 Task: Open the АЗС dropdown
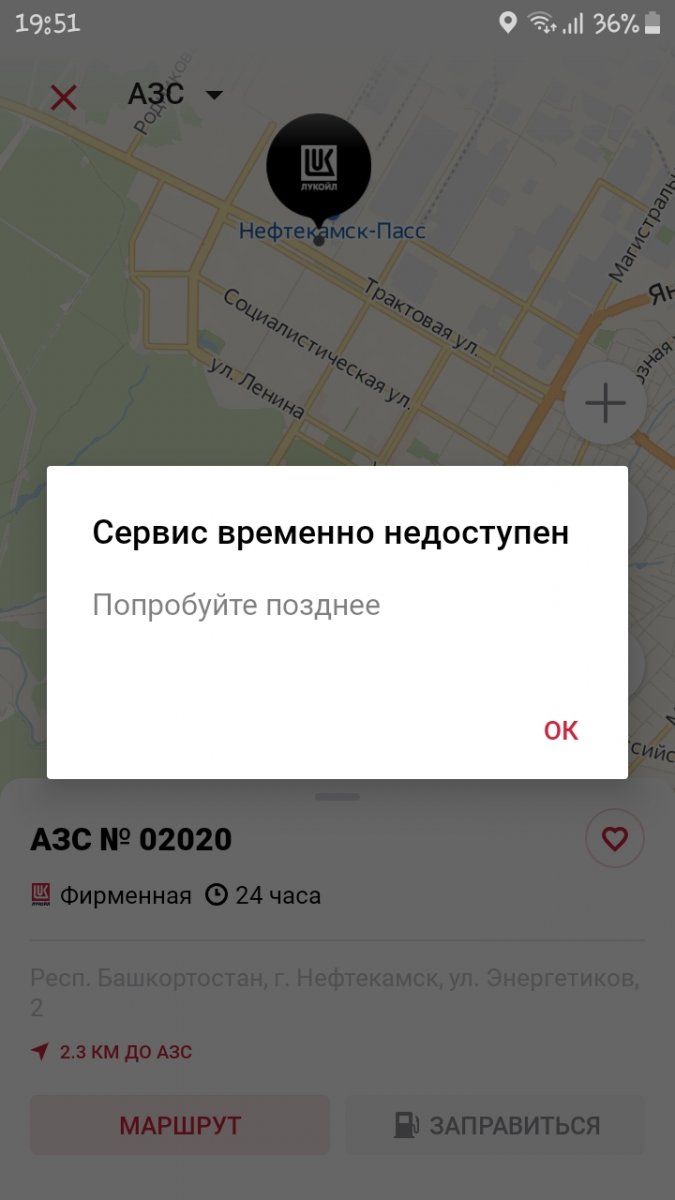tap(175, 95)
